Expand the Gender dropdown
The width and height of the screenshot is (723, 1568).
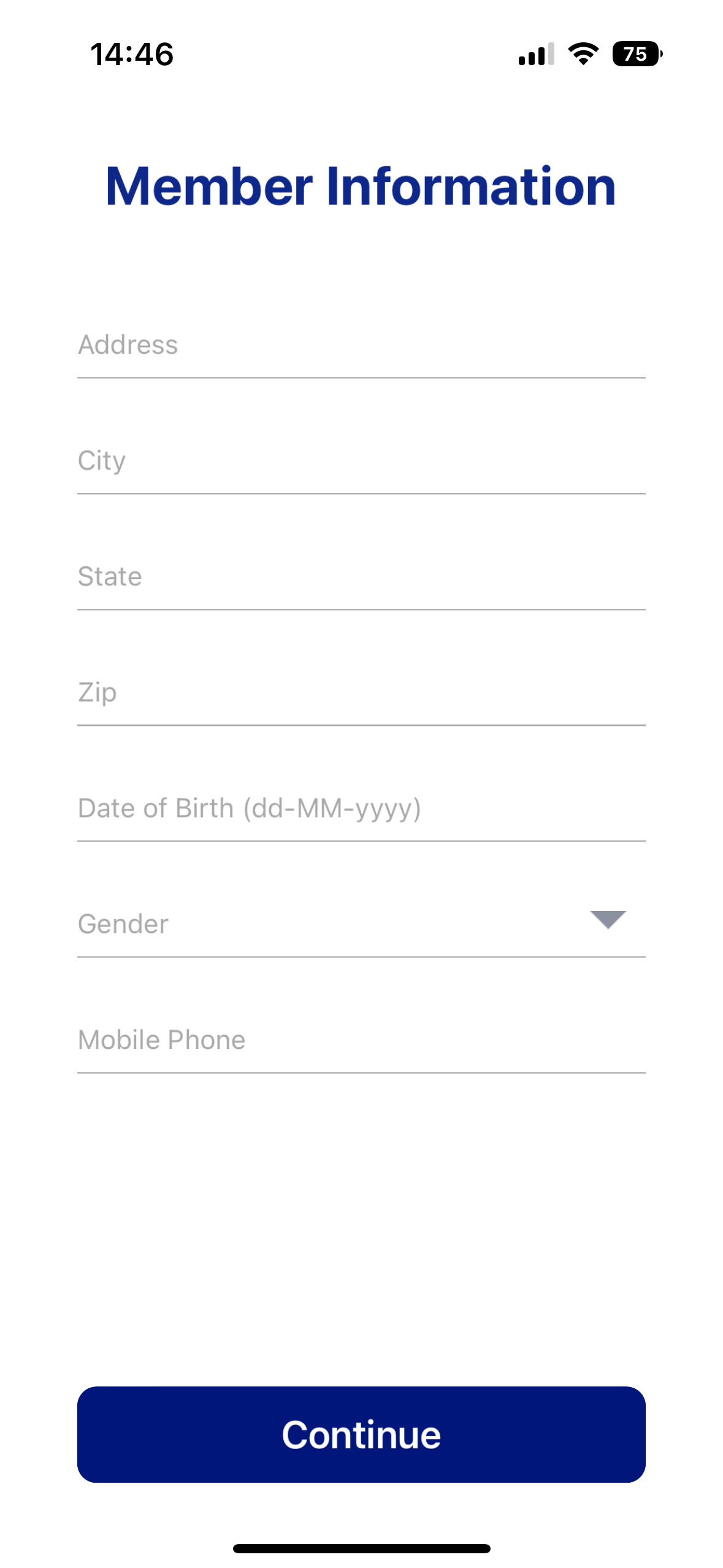click(x=361, y=924)
